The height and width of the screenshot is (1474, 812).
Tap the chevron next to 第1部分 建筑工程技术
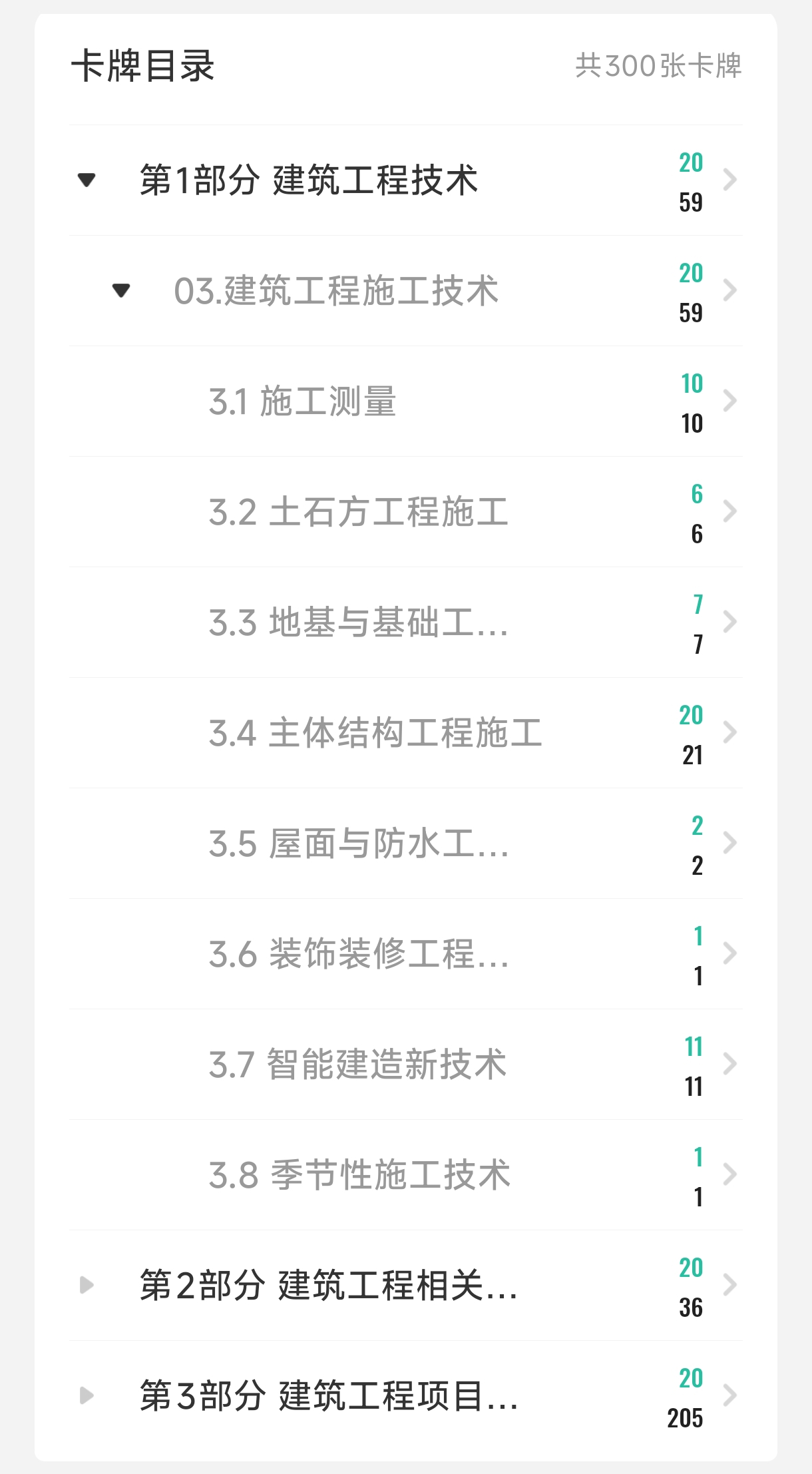[730, 180]
